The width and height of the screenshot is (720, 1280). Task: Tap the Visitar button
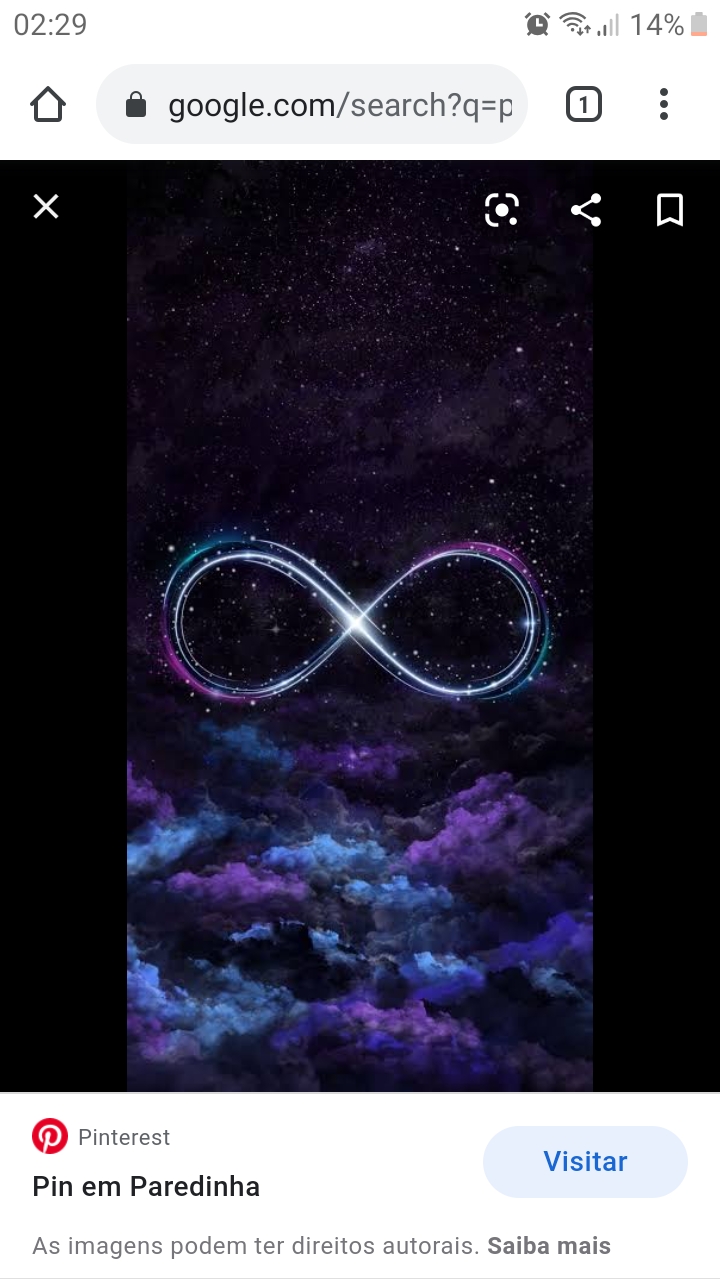(585, 1161)
